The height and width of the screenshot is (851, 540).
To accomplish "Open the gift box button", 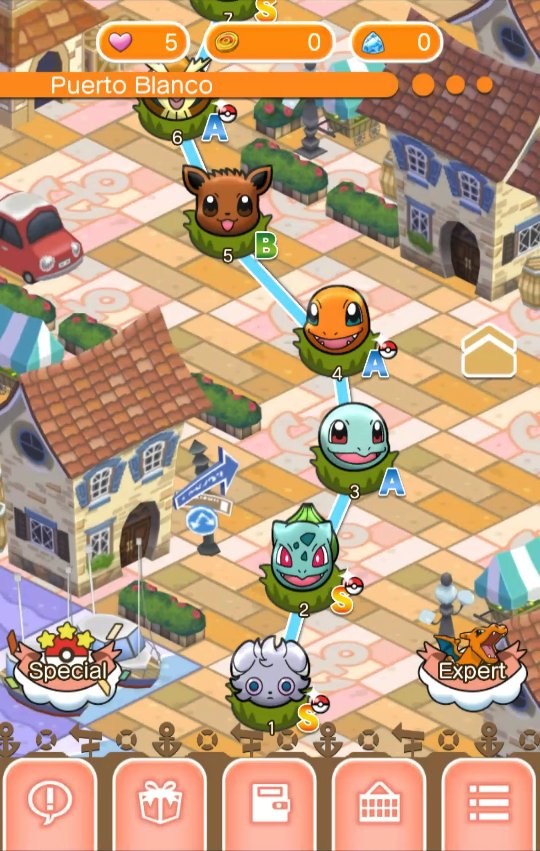I will (x=160, y=804).
